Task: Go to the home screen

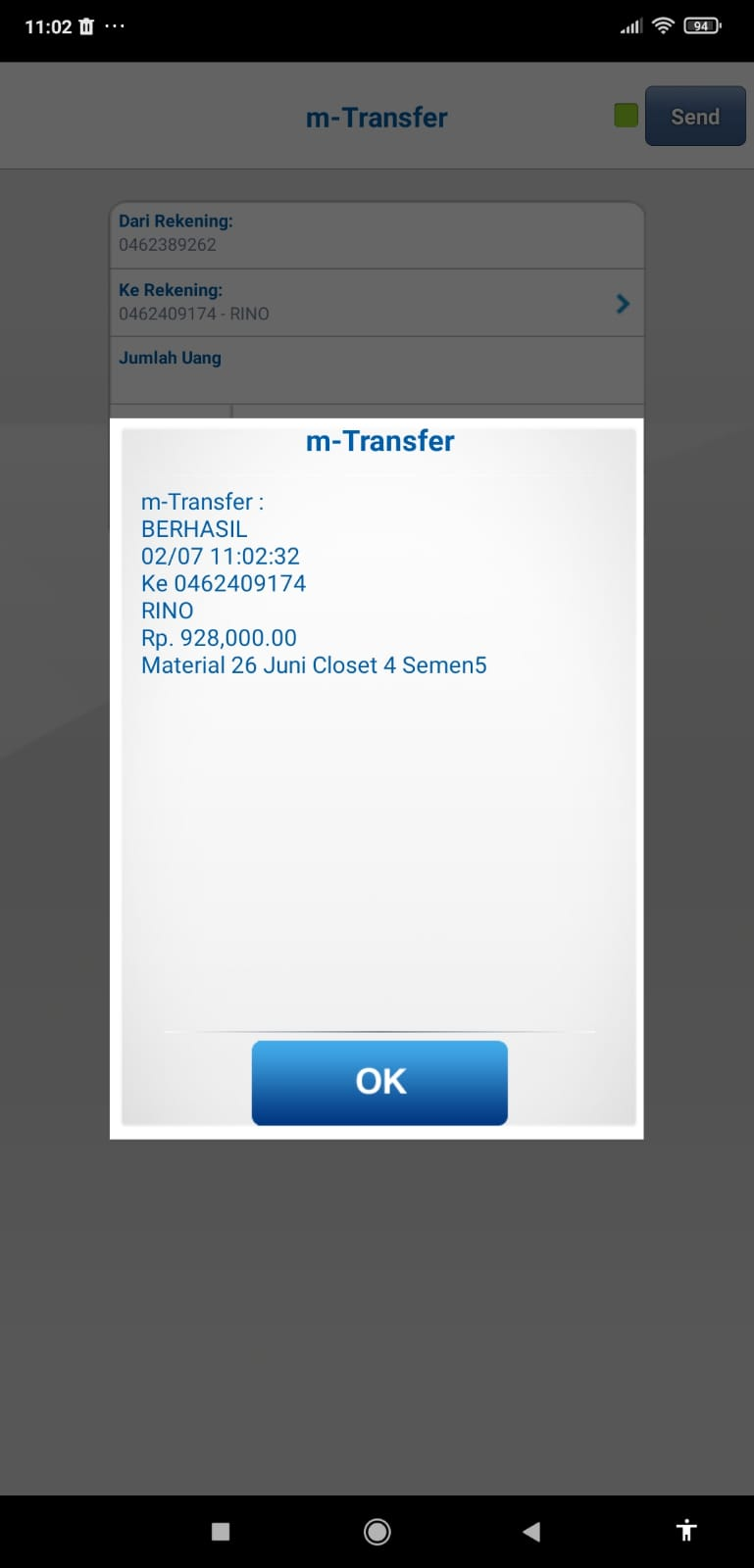Action: pyautogui.click(x=377, y=1531)
